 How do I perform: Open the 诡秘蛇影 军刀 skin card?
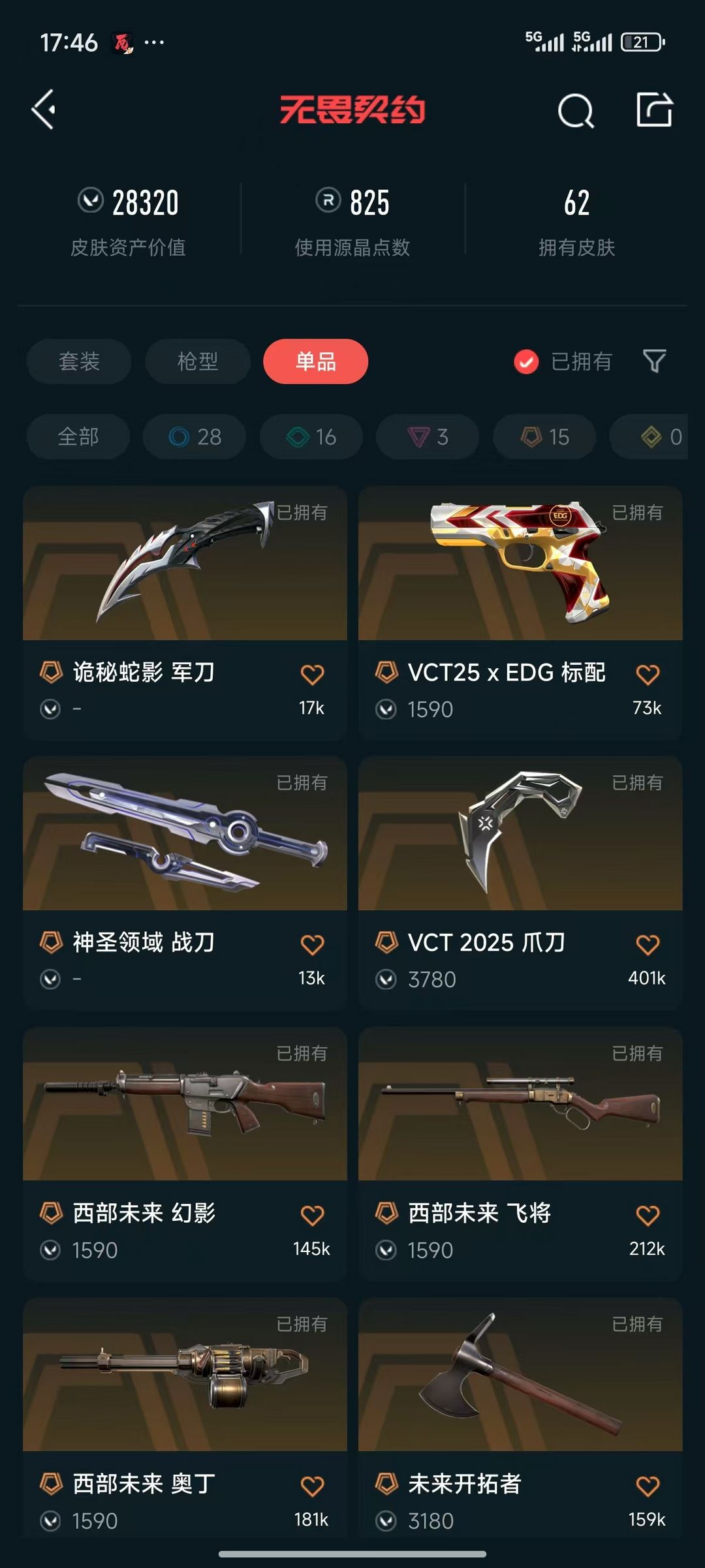pyautogui.click(x=185, y=612)
